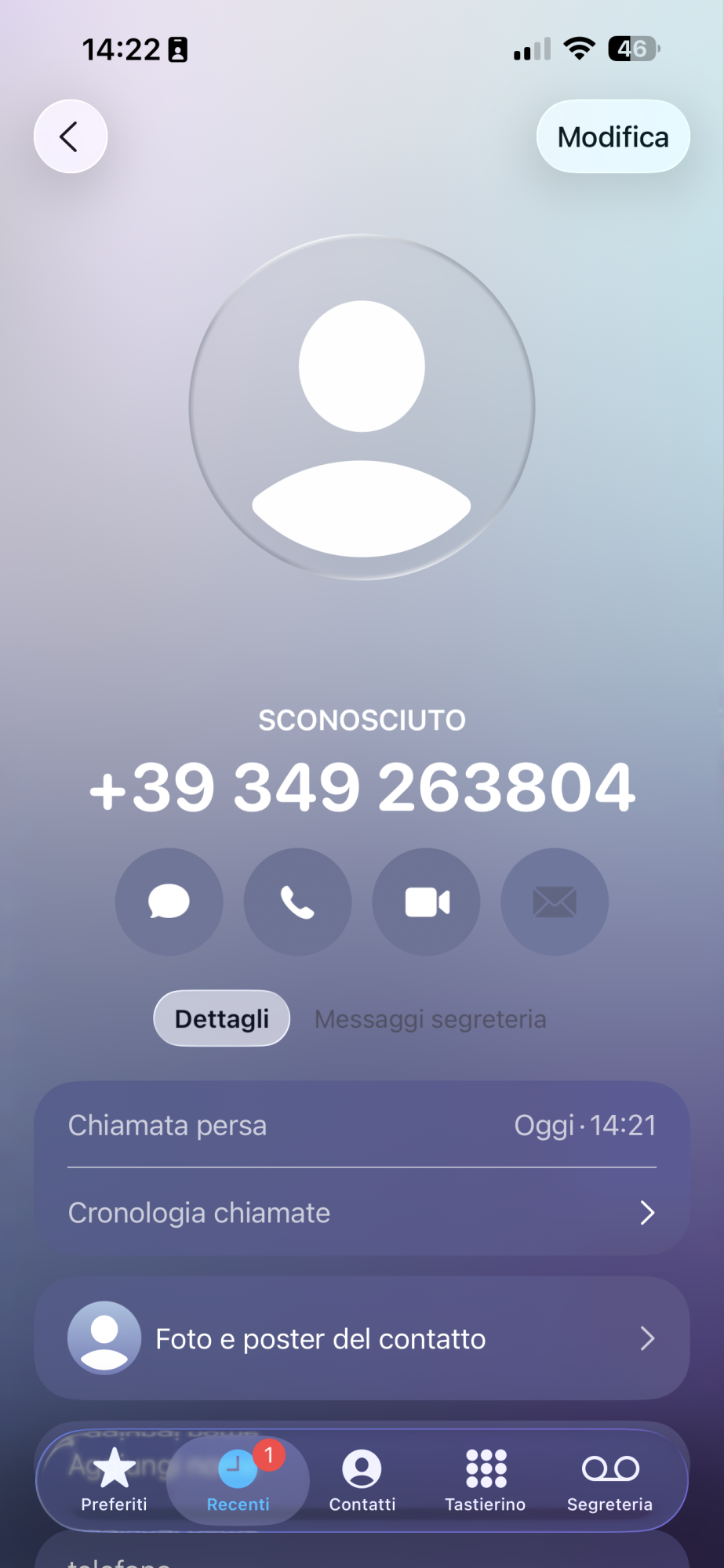
Task: Switch to the Preferiti tab
Action: pos(115,1479)
